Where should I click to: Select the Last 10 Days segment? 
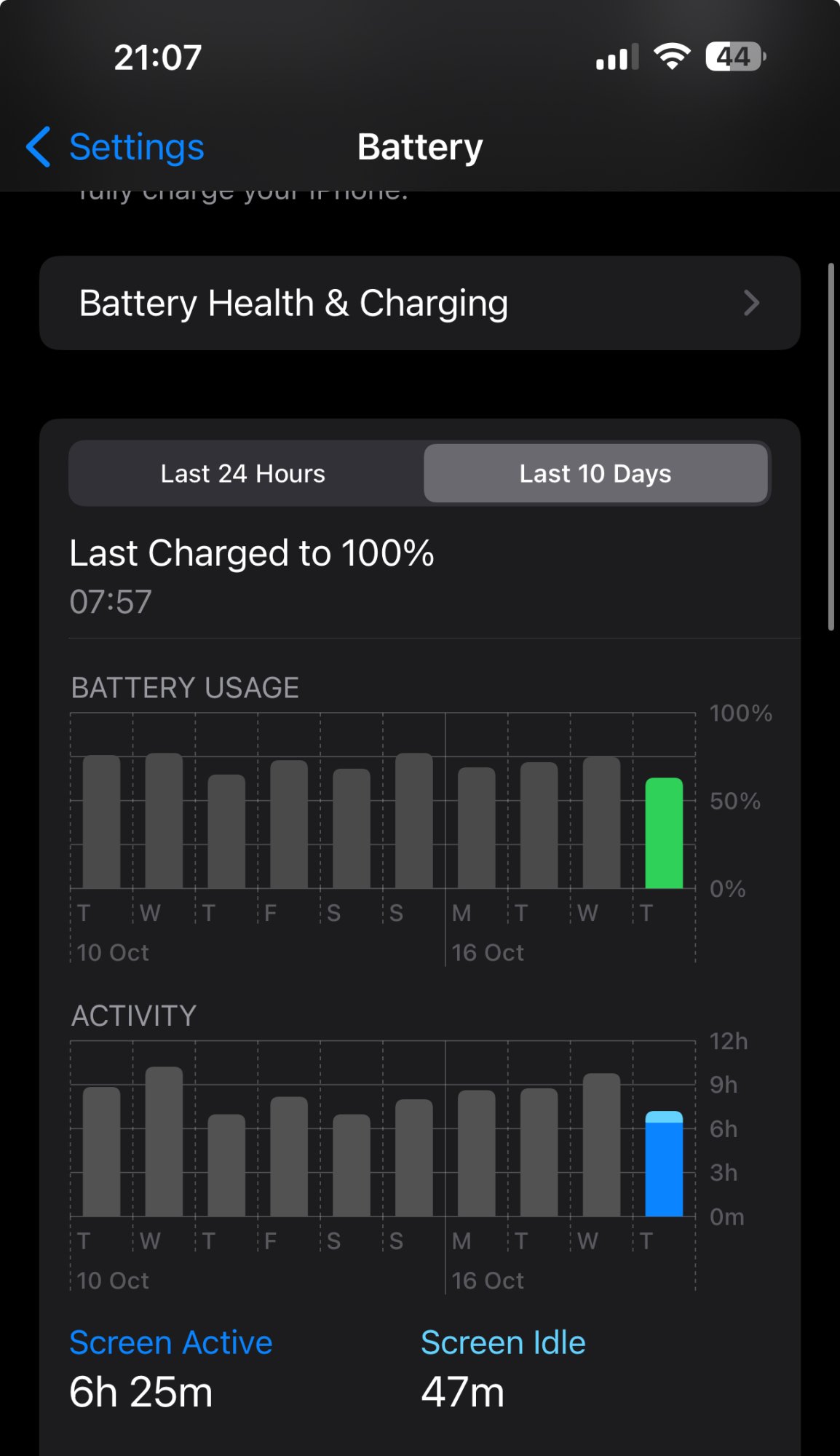(595, 474)
